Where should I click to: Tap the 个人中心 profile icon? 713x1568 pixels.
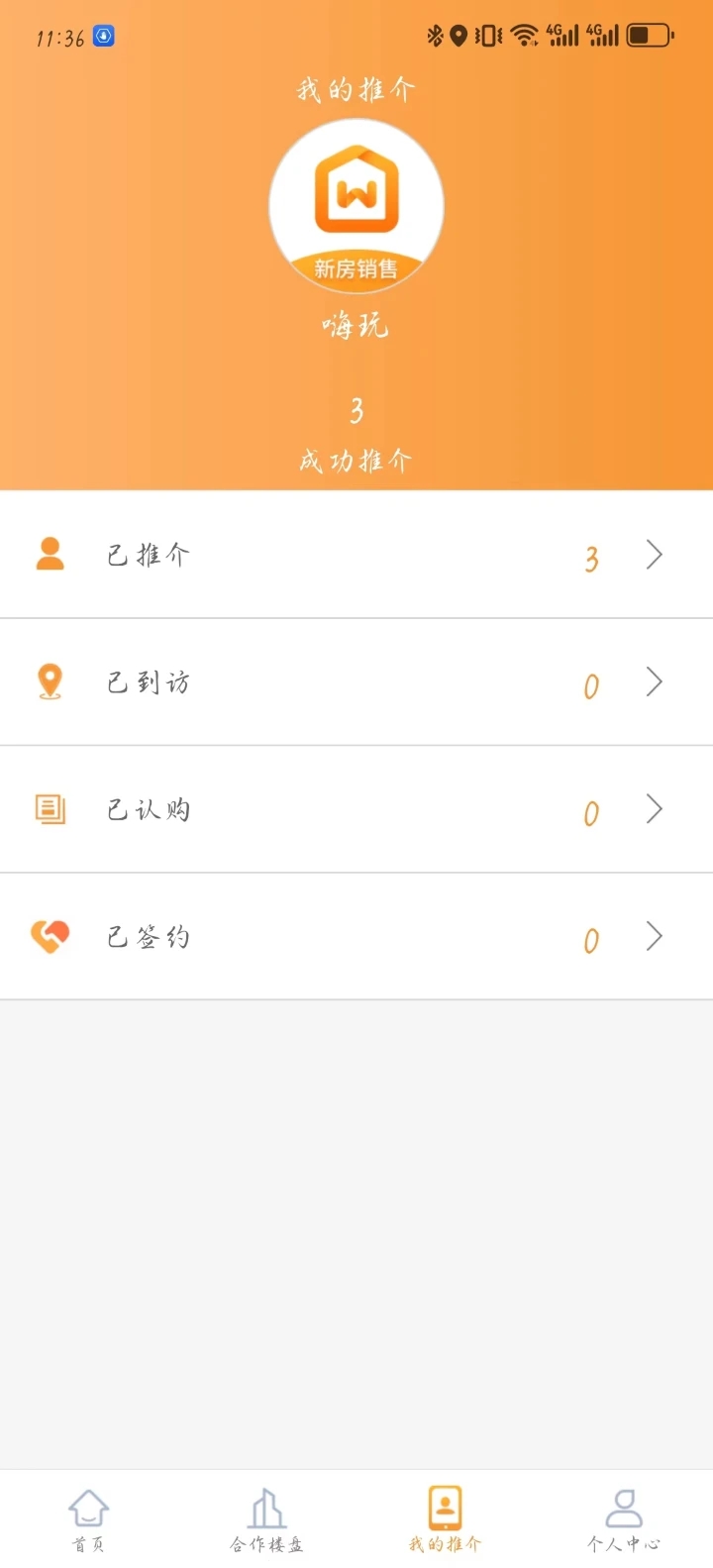(623, 1508)
